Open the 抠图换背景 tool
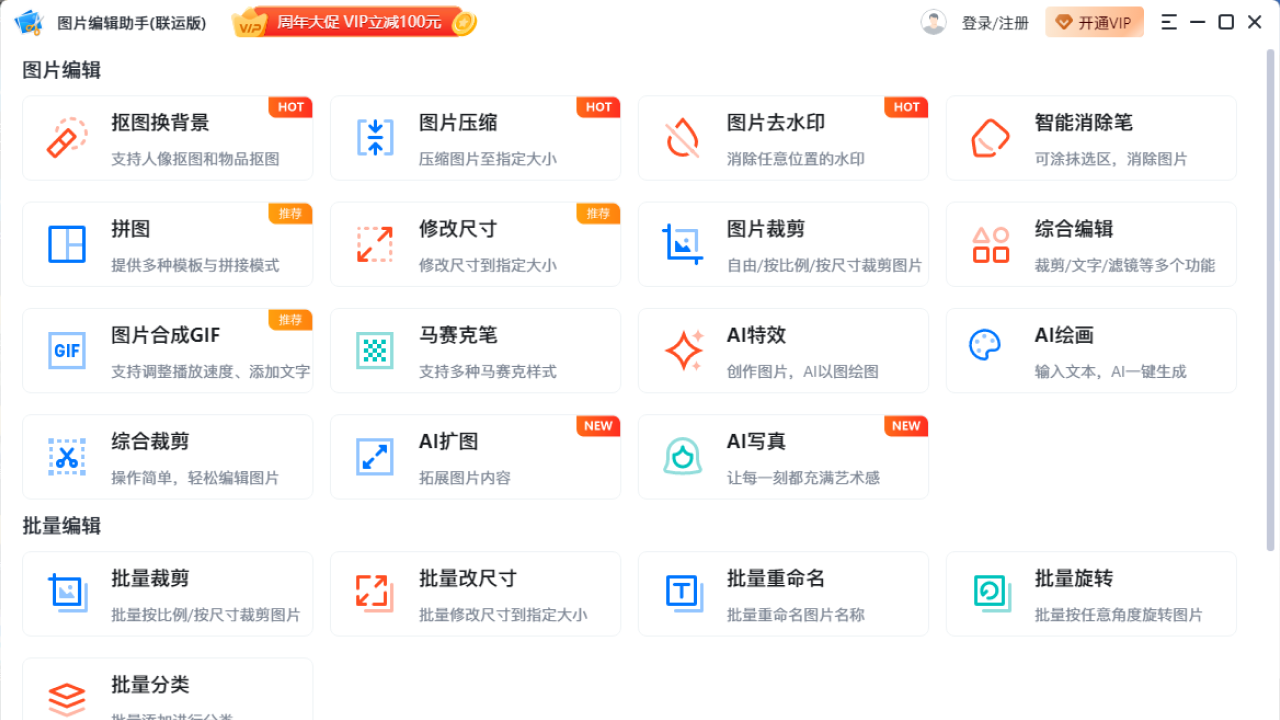 click(167, 138)
